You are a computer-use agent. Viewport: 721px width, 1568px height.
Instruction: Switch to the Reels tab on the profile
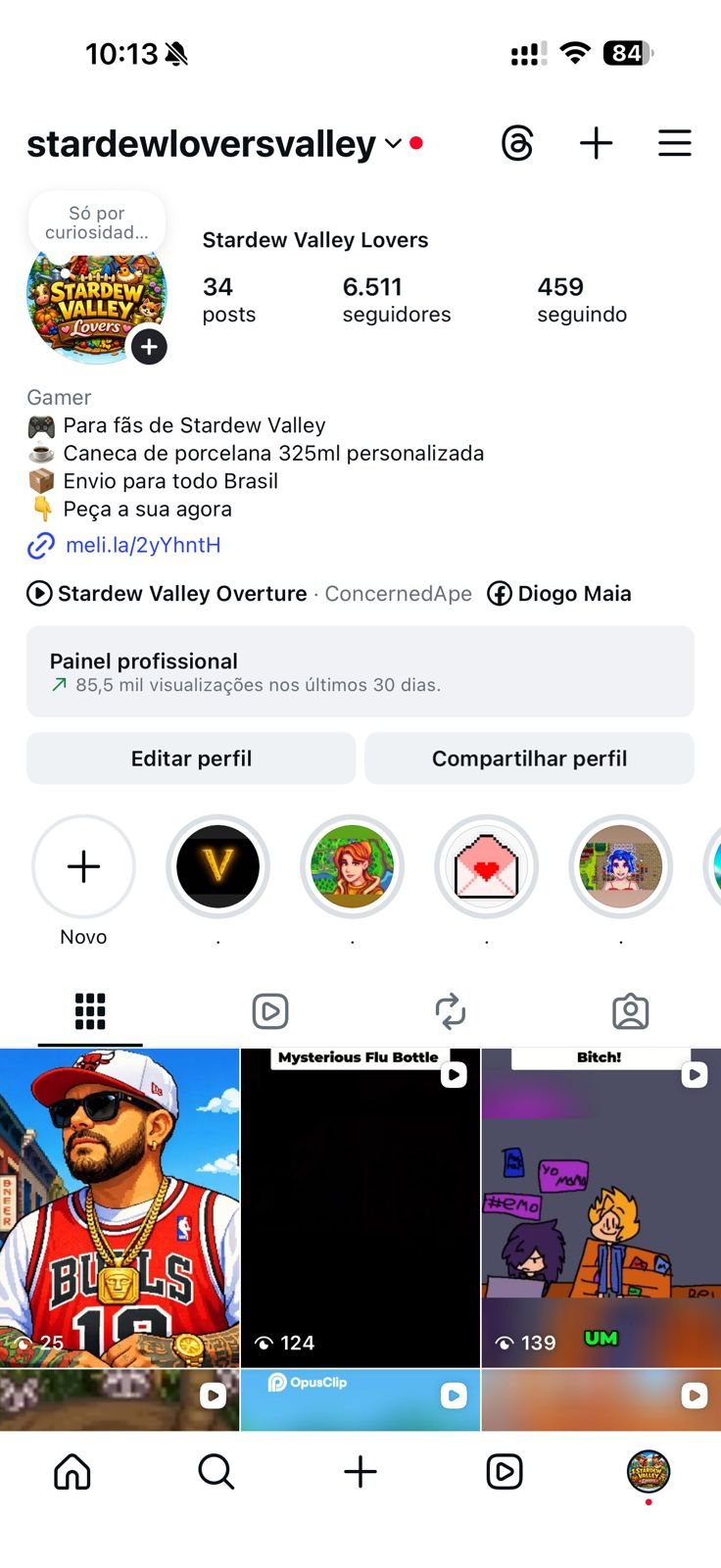click(269, 1011)
